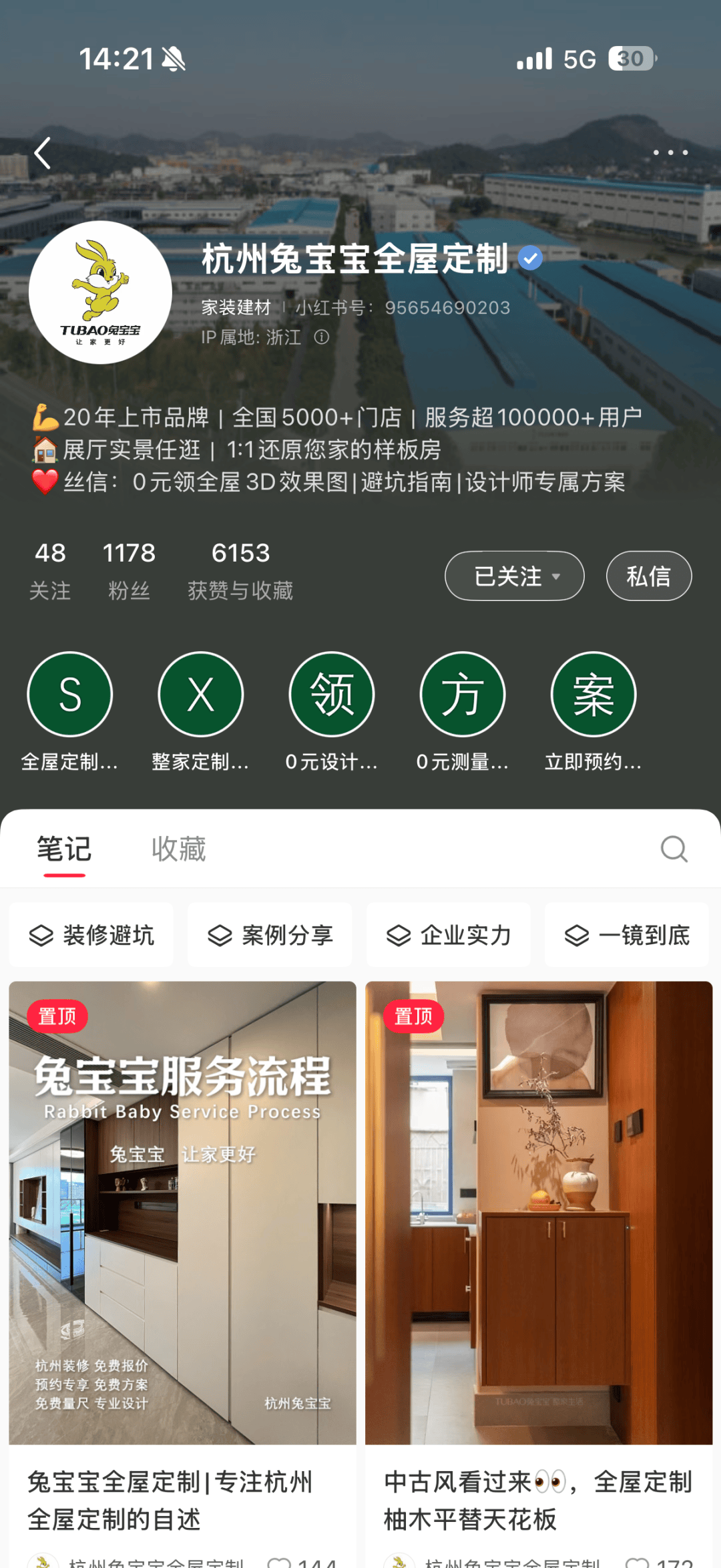Viewport: 721px width, 1568px height.
Task: Tap the IP属地 info icon
Action: click(x=322, y=337)
